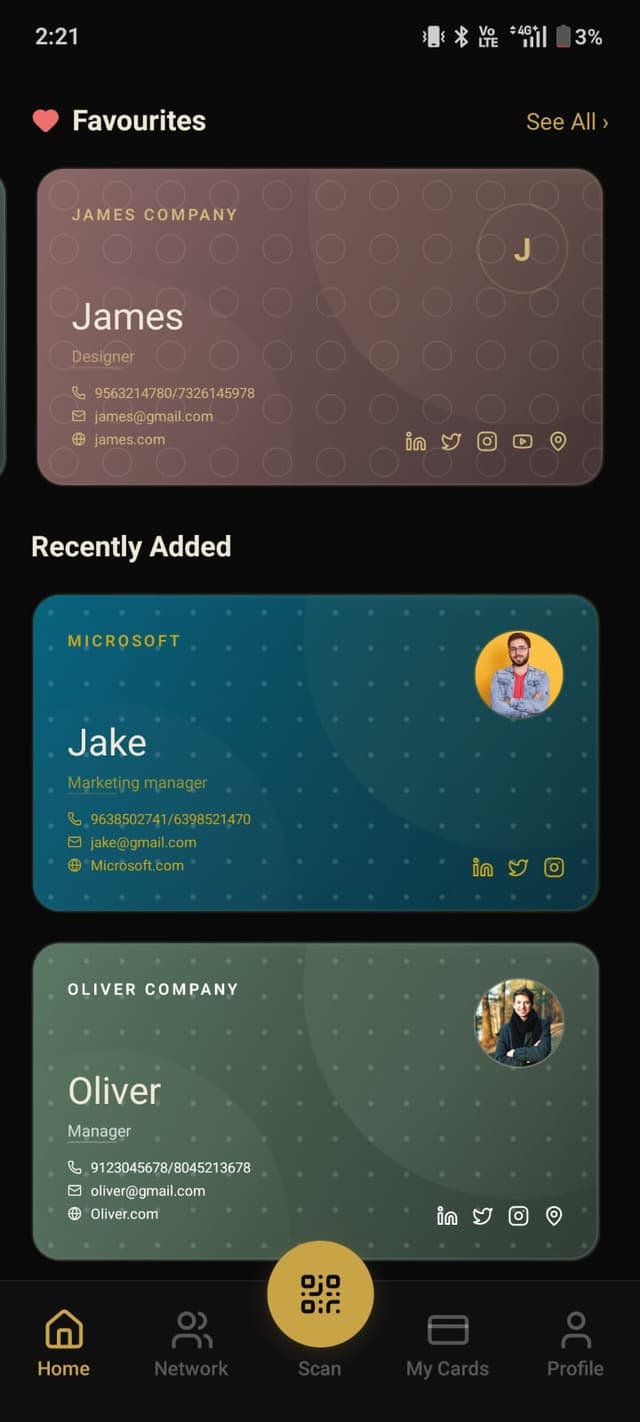
Task: Open LinkedIn icon on James's card
Action: point(415,441)
